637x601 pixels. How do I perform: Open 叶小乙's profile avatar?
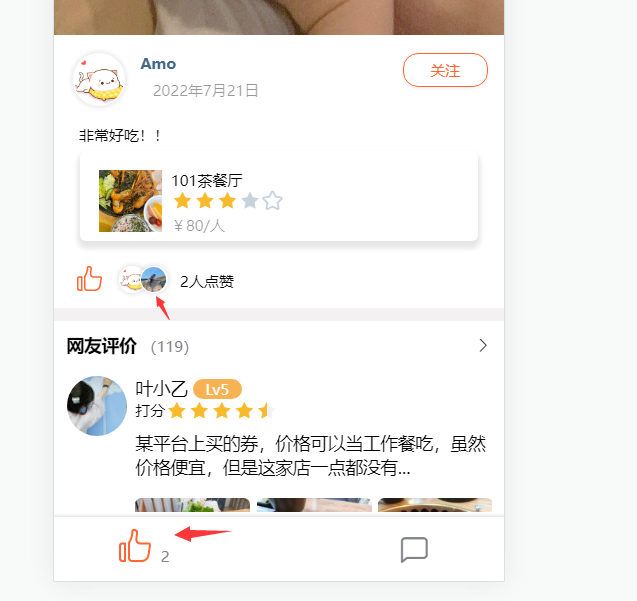(x=97, y=406)
